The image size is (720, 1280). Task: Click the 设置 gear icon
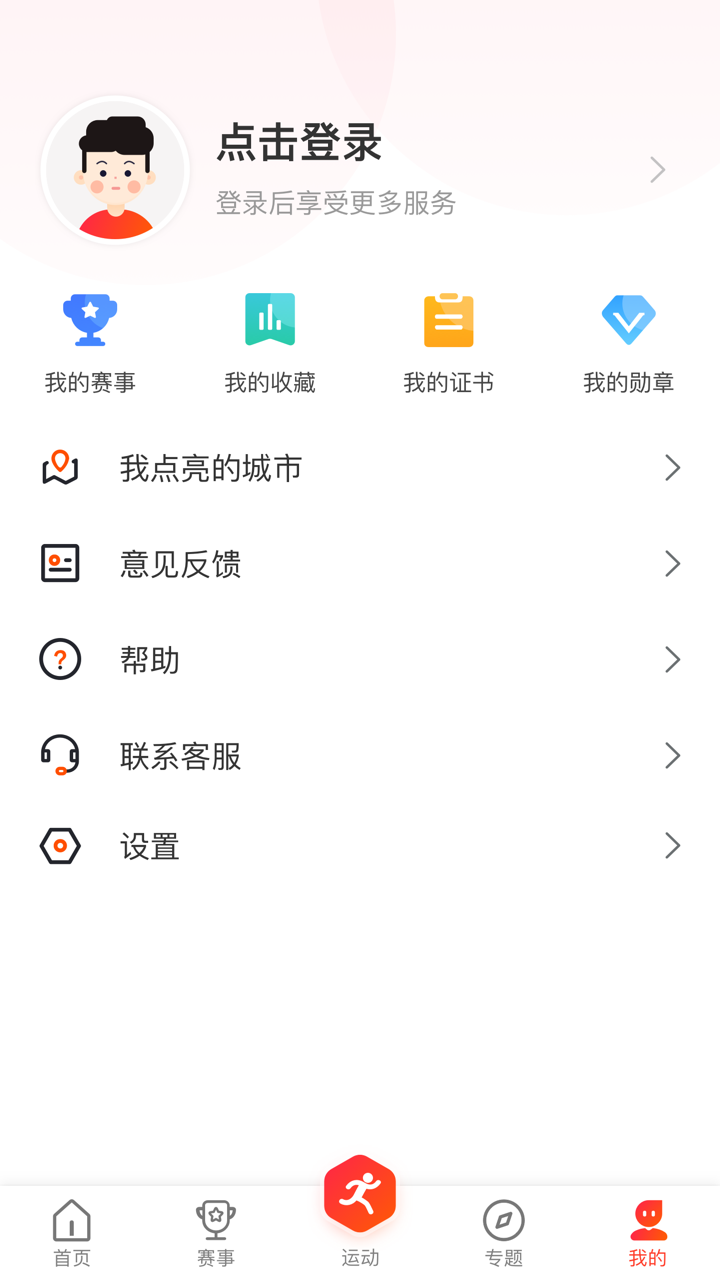[60, 846]
